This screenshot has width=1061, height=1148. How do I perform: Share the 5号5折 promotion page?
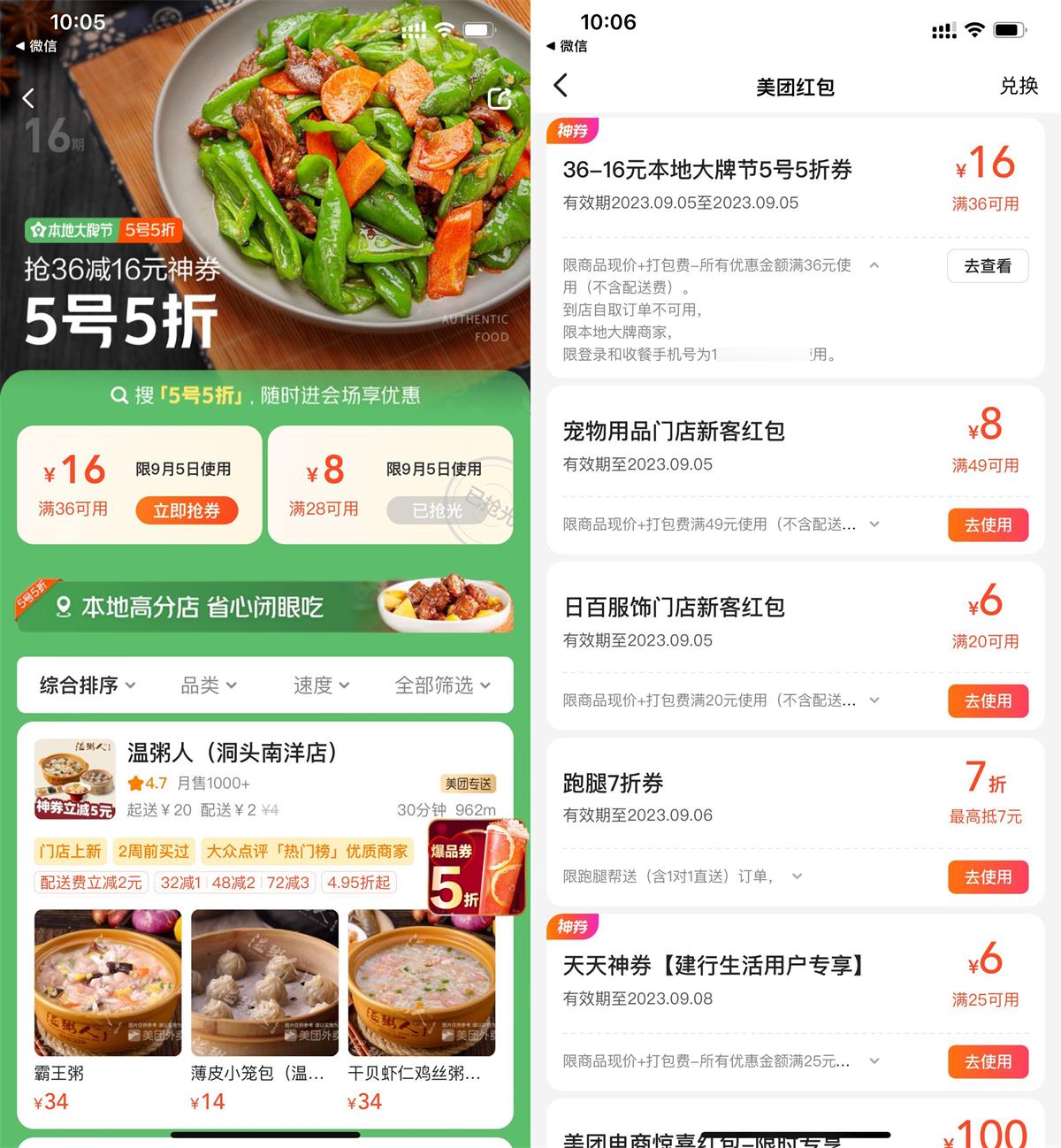point(500,99)
